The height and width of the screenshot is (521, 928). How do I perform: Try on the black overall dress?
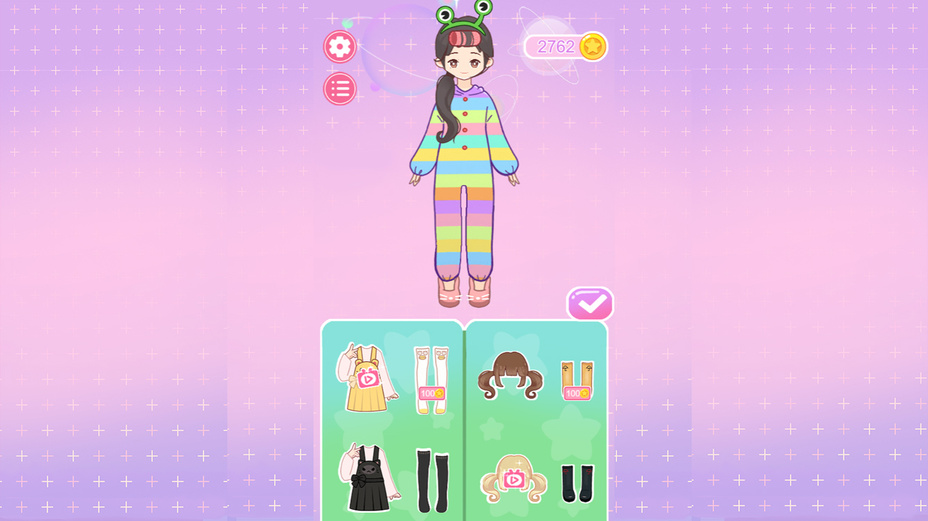(x=366, y=478)
